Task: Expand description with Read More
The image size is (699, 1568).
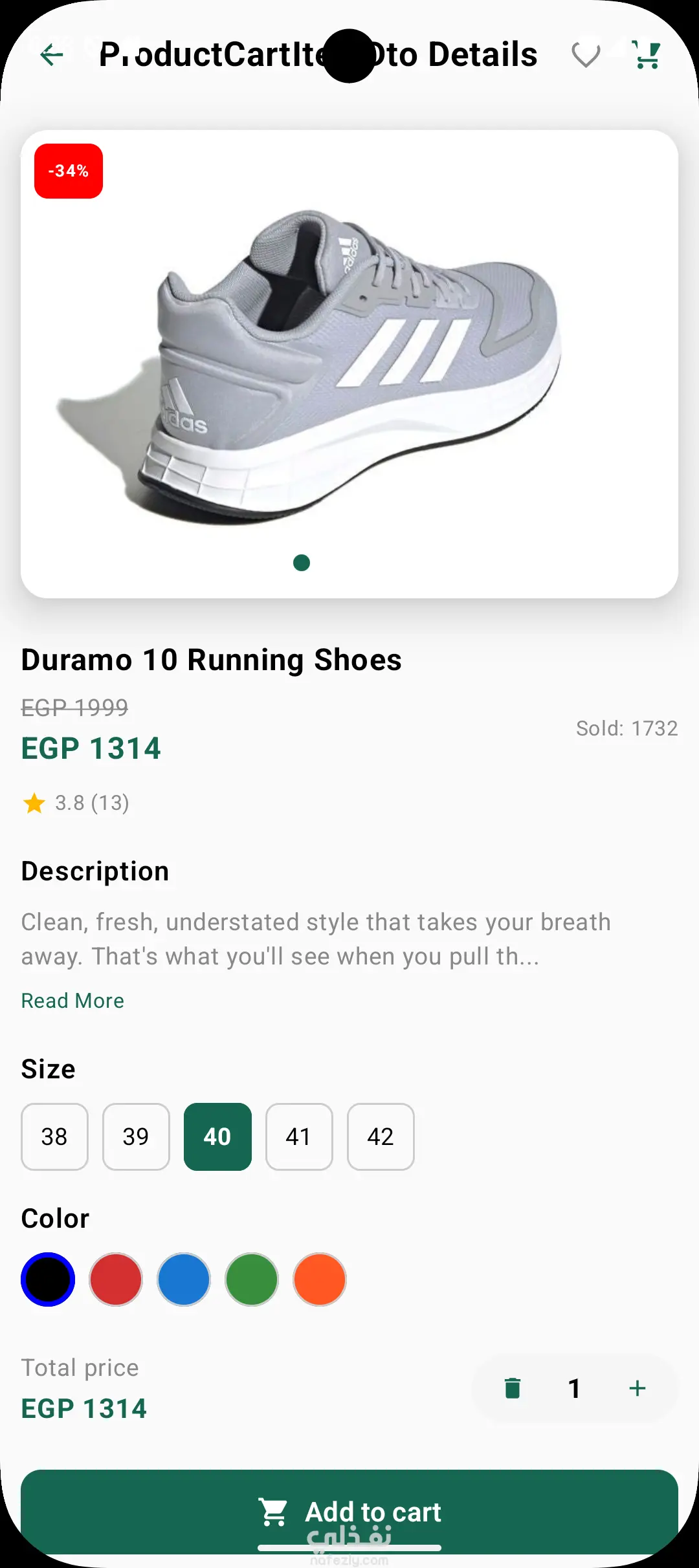Action: click(72, 1001)
